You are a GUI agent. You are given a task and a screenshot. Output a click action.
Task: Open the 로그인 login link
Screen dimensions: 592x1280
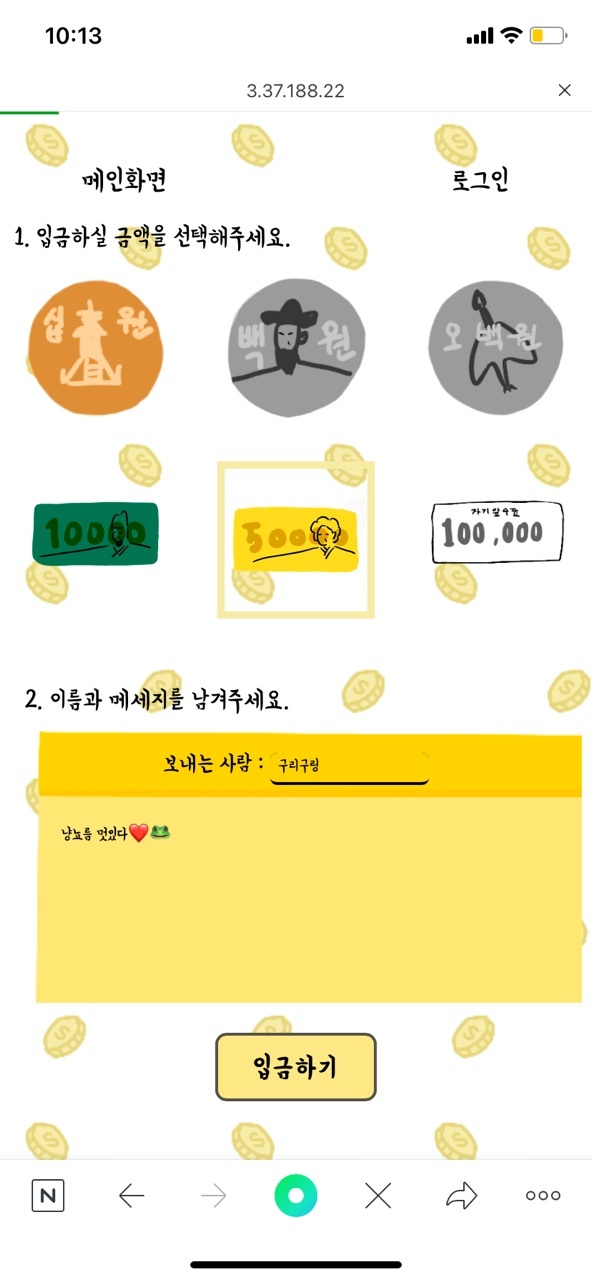tap(481, 181)
